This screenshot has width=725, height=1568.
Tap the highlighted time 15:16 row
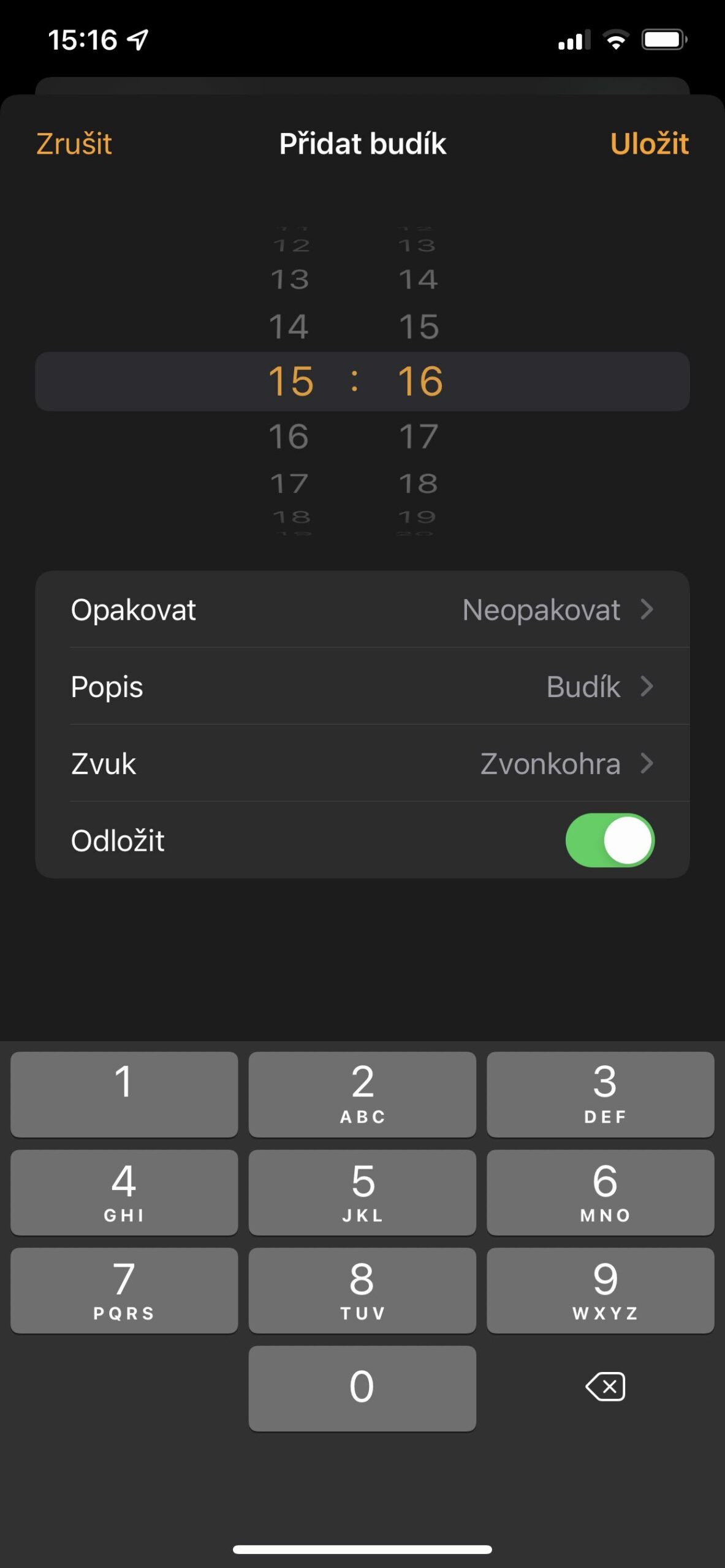pos(363,381)
